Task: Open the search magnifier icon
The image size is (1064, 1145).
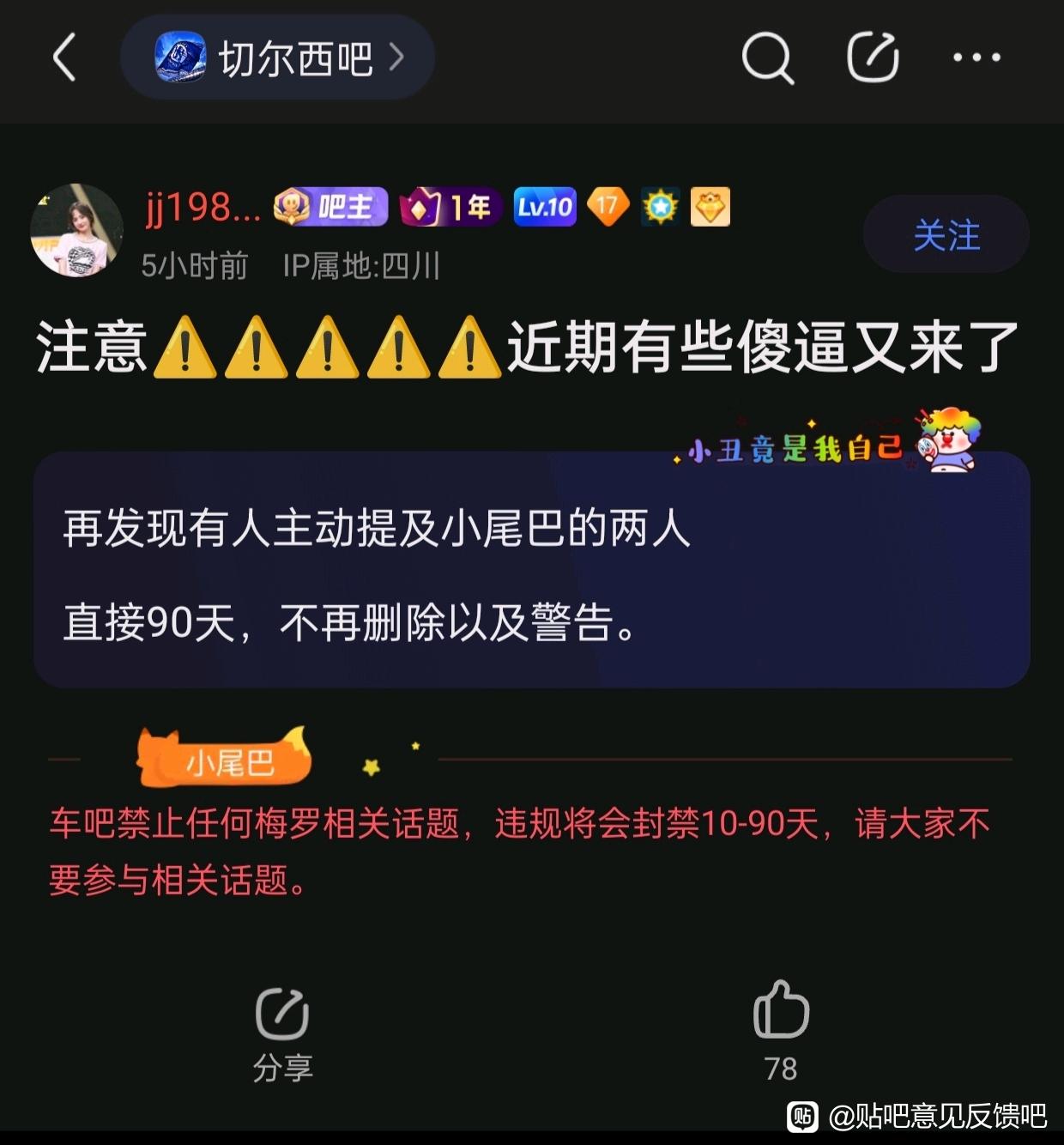Action: point(767,58)
